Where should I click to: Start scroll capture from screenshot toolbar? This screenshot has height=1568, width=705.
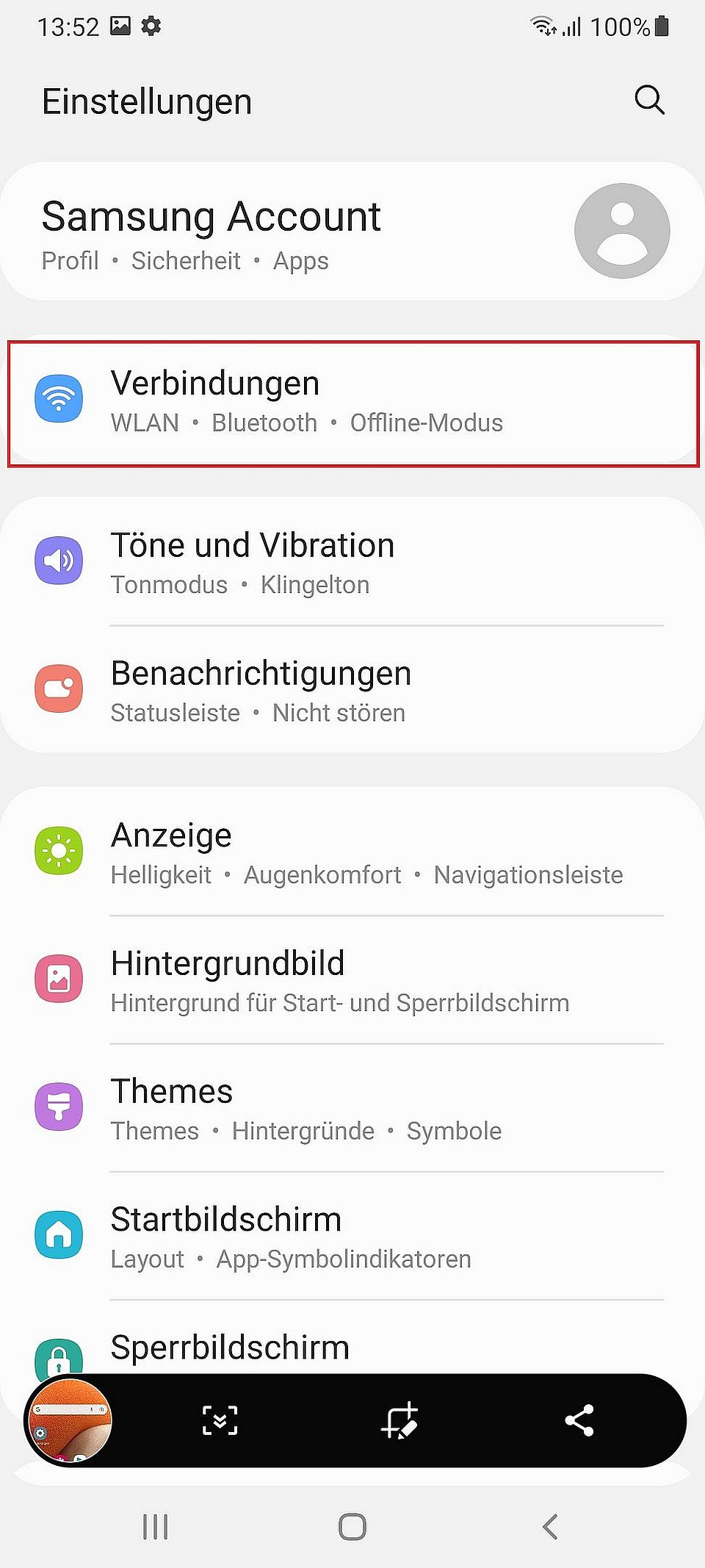coord(220,1421)
